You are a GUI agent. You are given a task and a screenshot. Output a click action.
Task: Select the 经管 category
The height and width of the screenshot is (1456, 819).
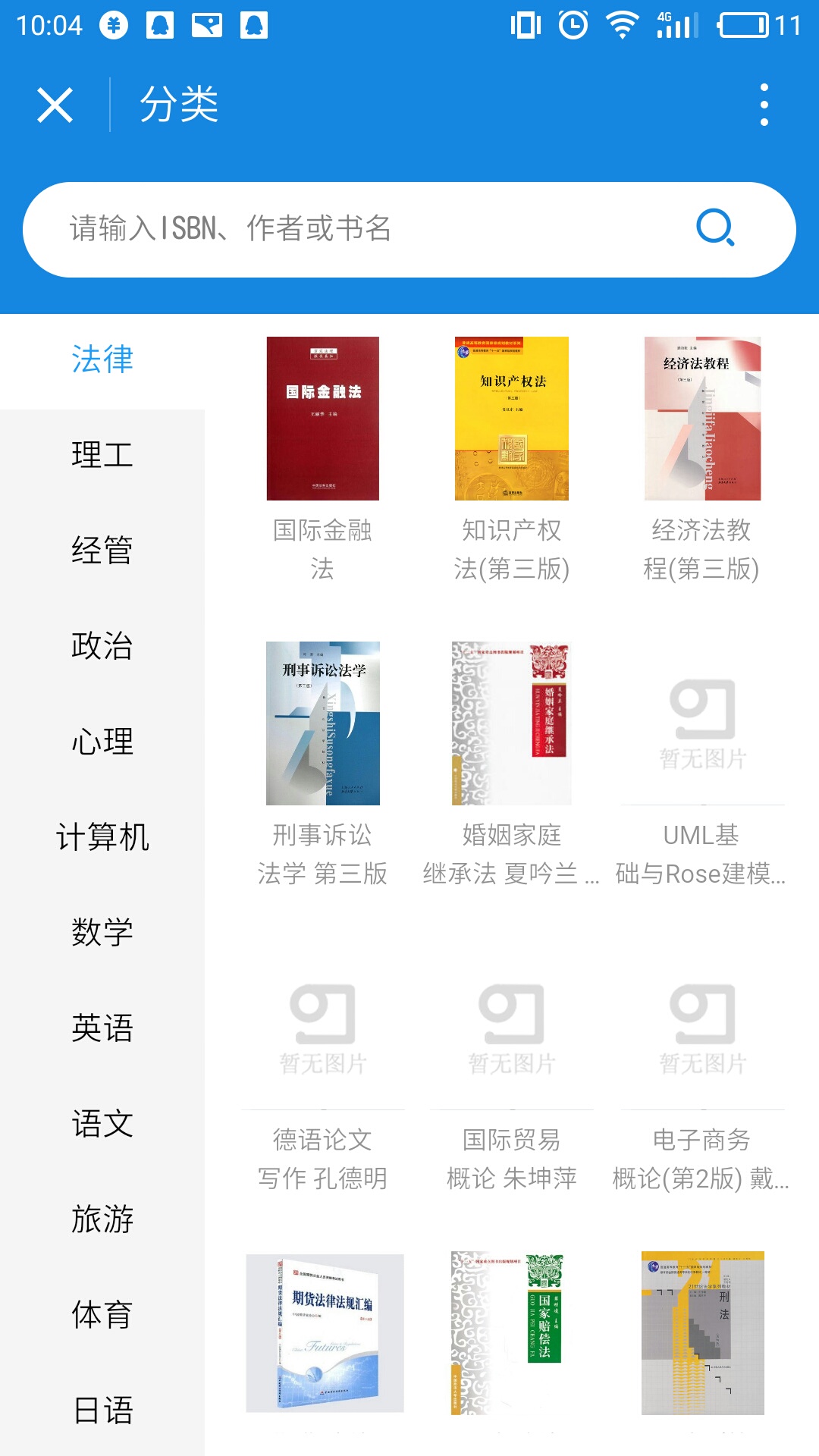pos(102,551)
